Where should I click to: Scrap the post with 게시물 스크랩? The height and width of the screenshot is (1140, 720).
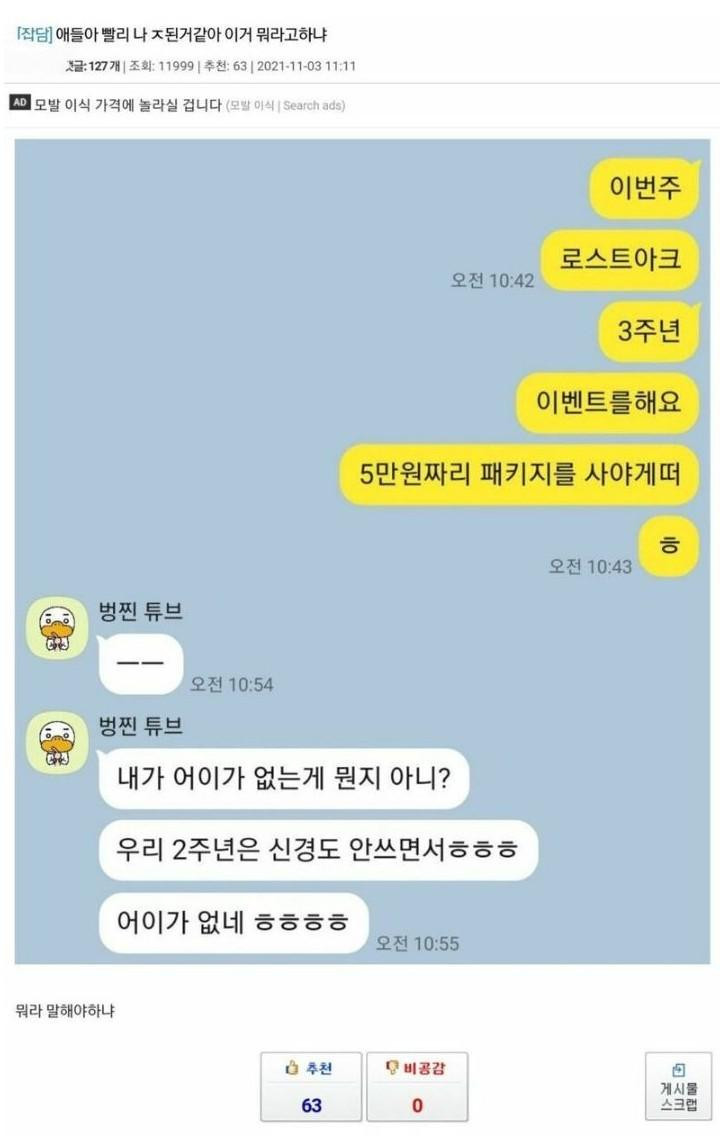[x=679, y=1085]
